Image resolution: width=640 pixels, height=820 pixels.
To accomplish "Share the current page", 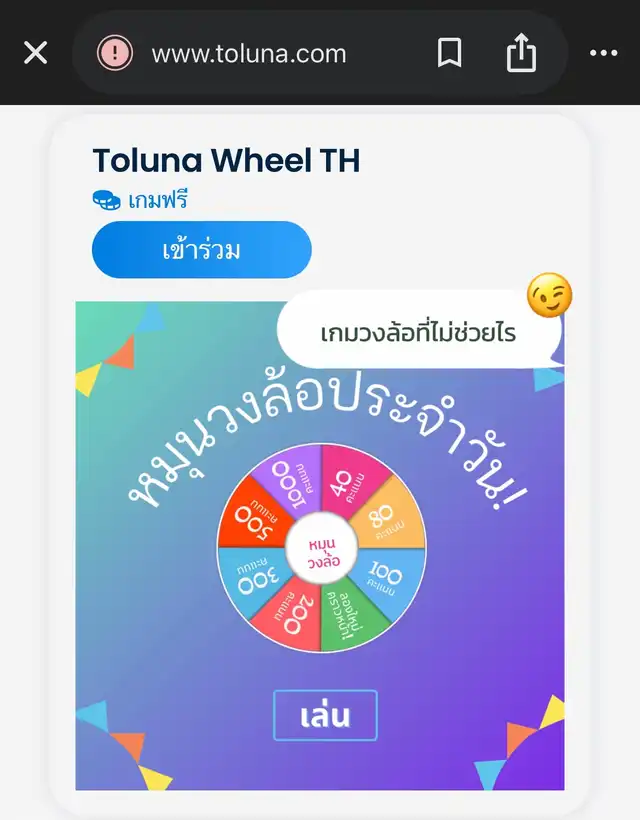I will (x=521, y=54).
